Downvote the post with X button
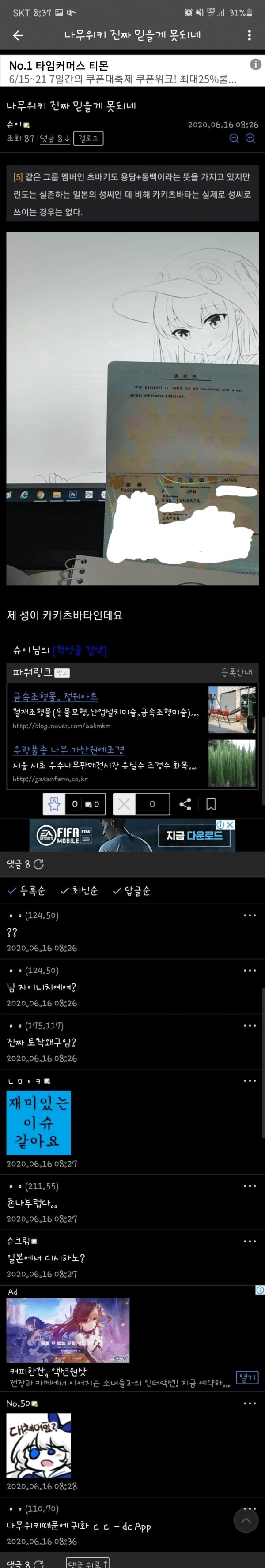The width and height of the screenshot is (265, 1568). coord(124,803)
